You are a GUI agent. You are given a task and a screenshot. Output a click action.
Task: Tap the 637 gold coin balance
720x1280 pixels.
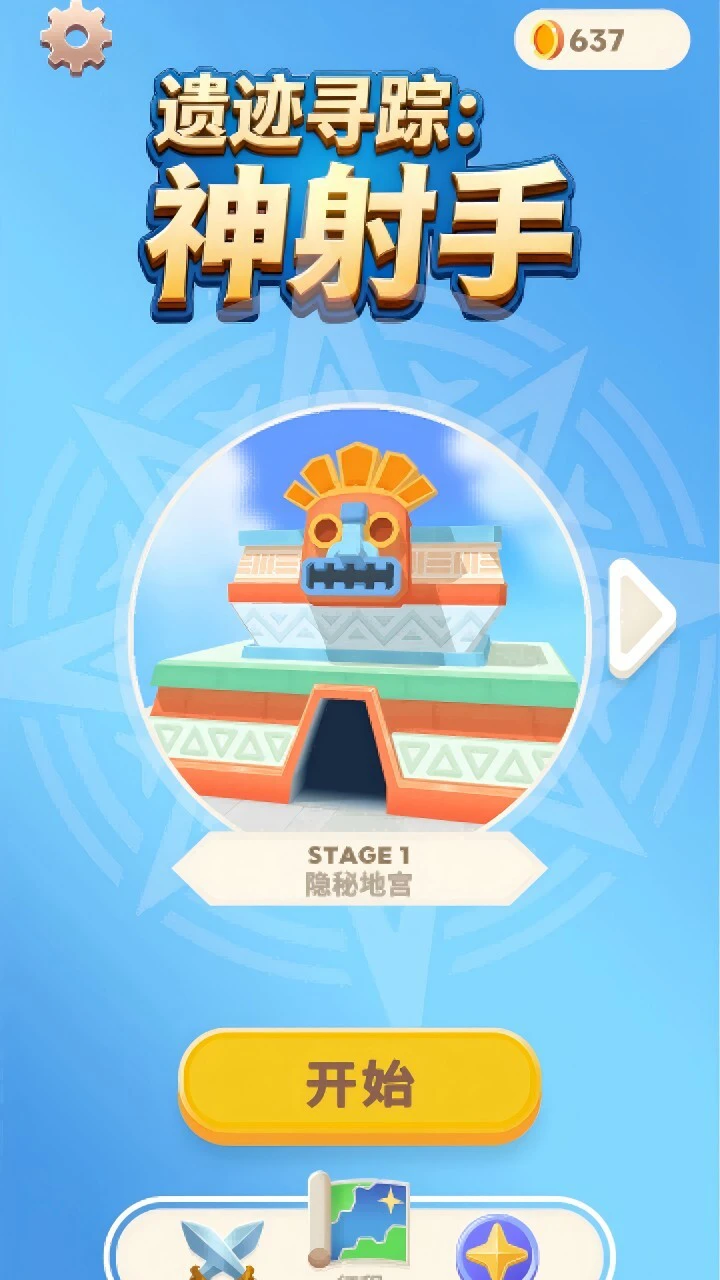[x=601, y=40]
